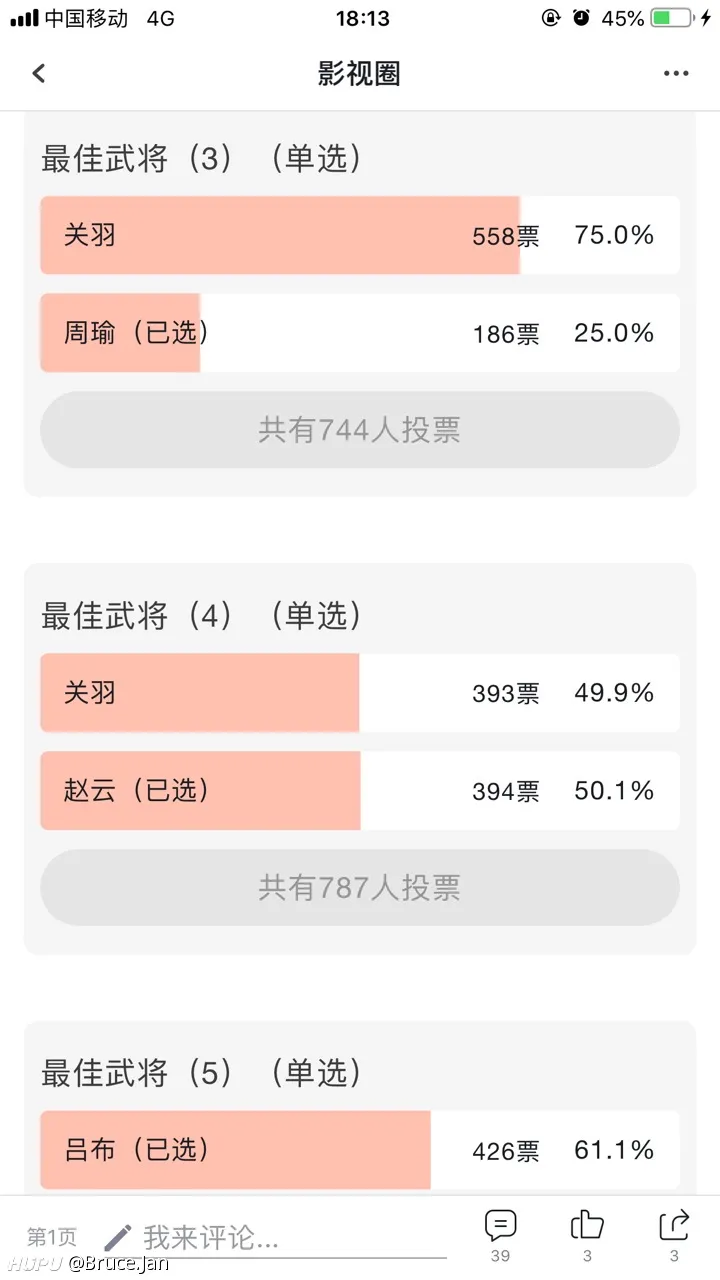Tap the back chevron at top left

point(38,73)
